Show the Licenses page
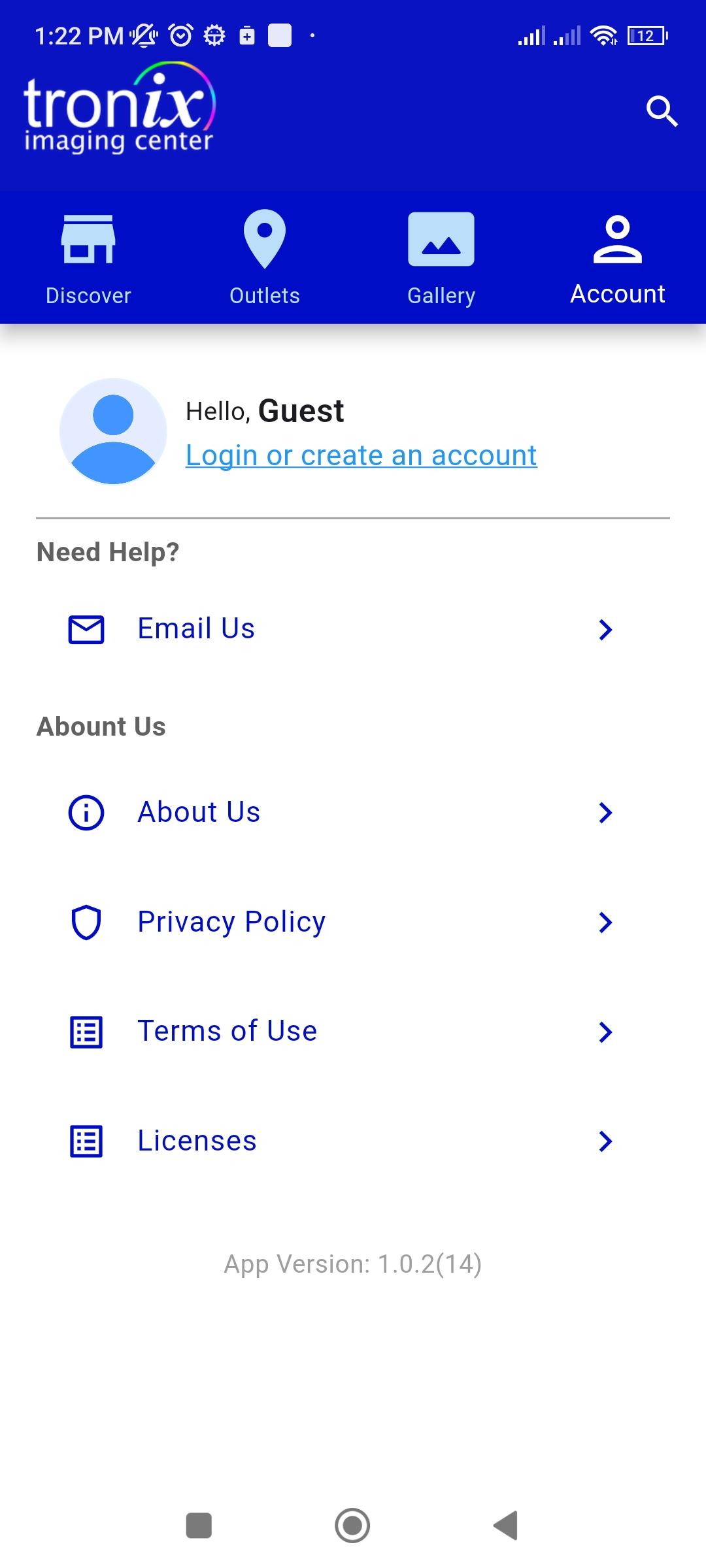The width and height of the screenshot is (706, 1568). pos(340,1141)
